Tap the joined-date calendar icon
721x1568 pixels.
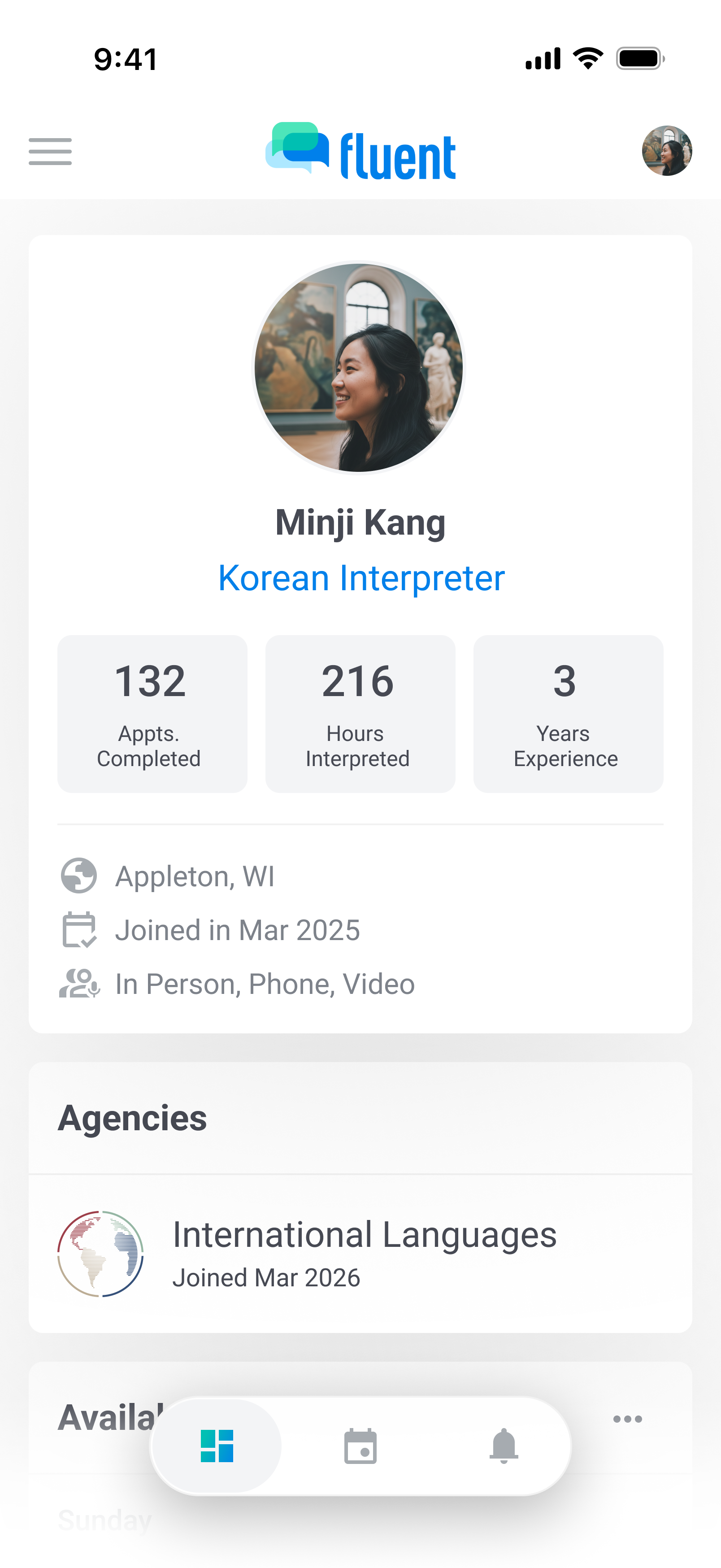pyautogui.click(x=79, y=929)
